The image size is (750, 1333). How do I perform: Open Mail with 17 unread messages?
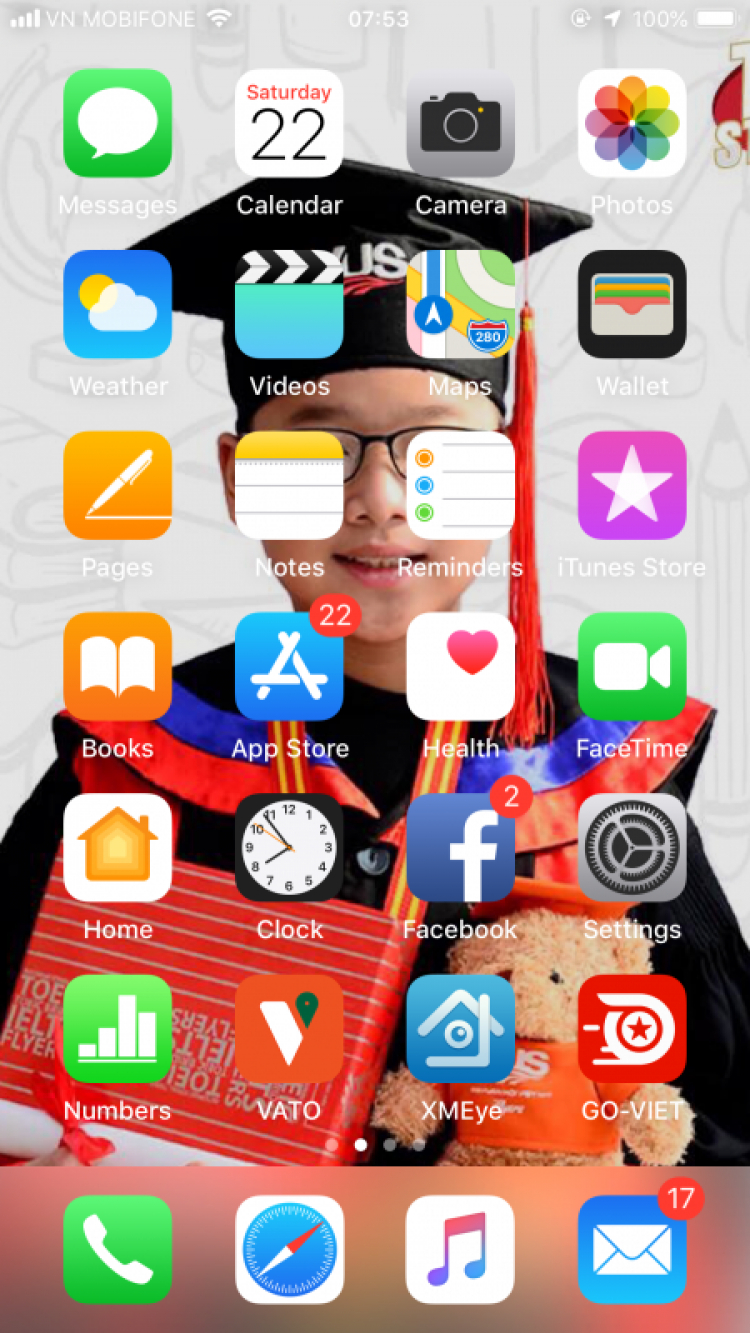click(632, 1249)
